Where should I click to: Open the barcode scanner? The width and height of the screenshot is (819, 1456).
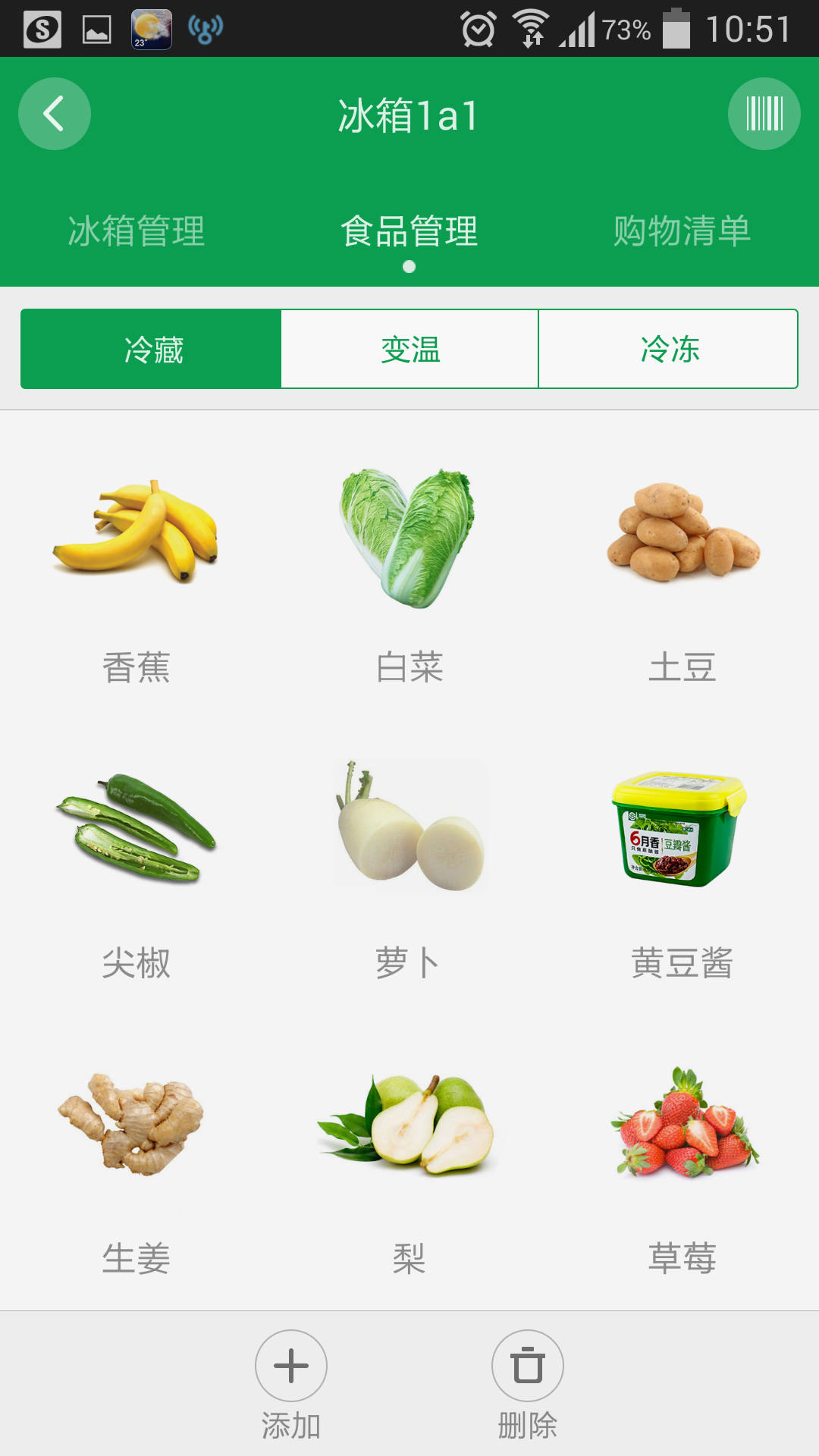click(764, 114)
